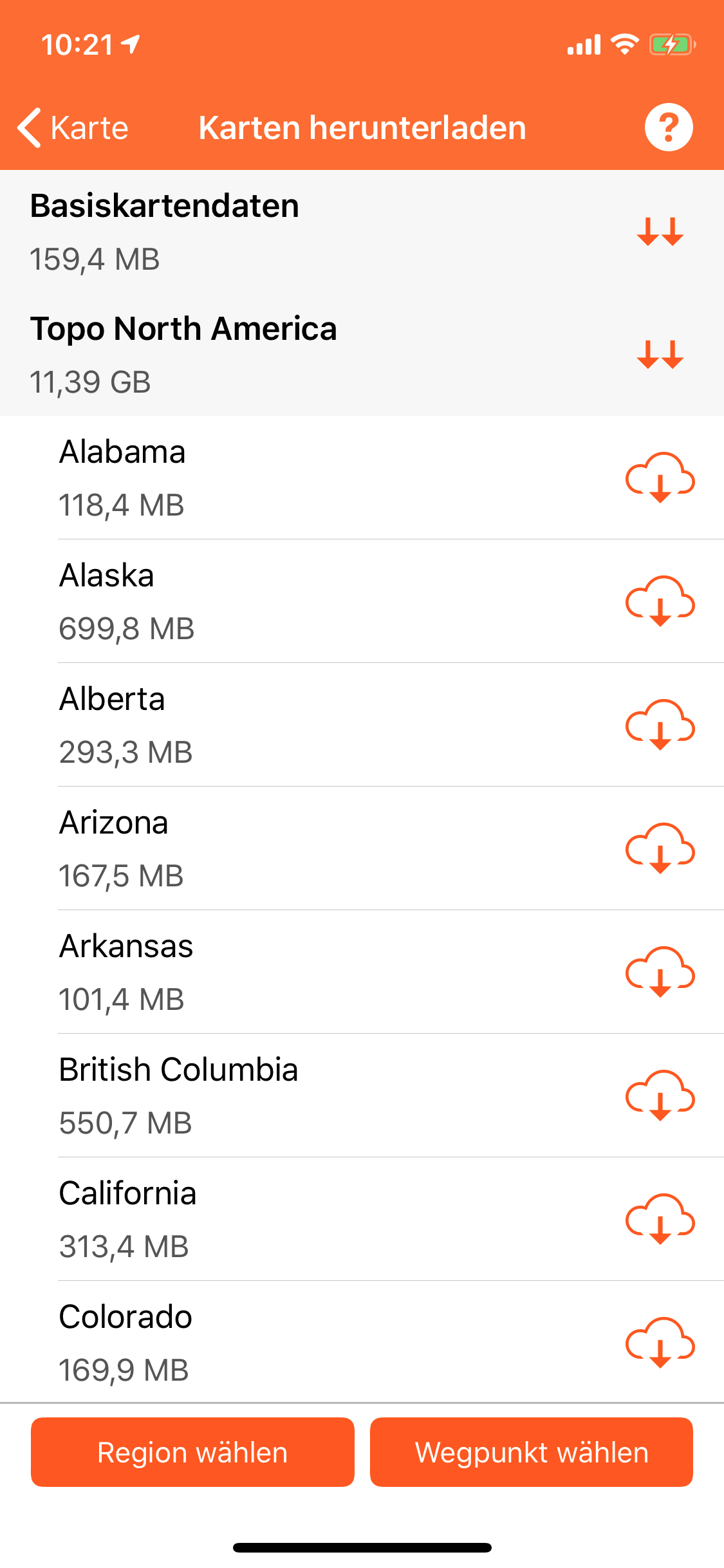Download the Colorado map
Image resolution: width=724 pixels, height=1568 pixels.
tap(660, 1343)
